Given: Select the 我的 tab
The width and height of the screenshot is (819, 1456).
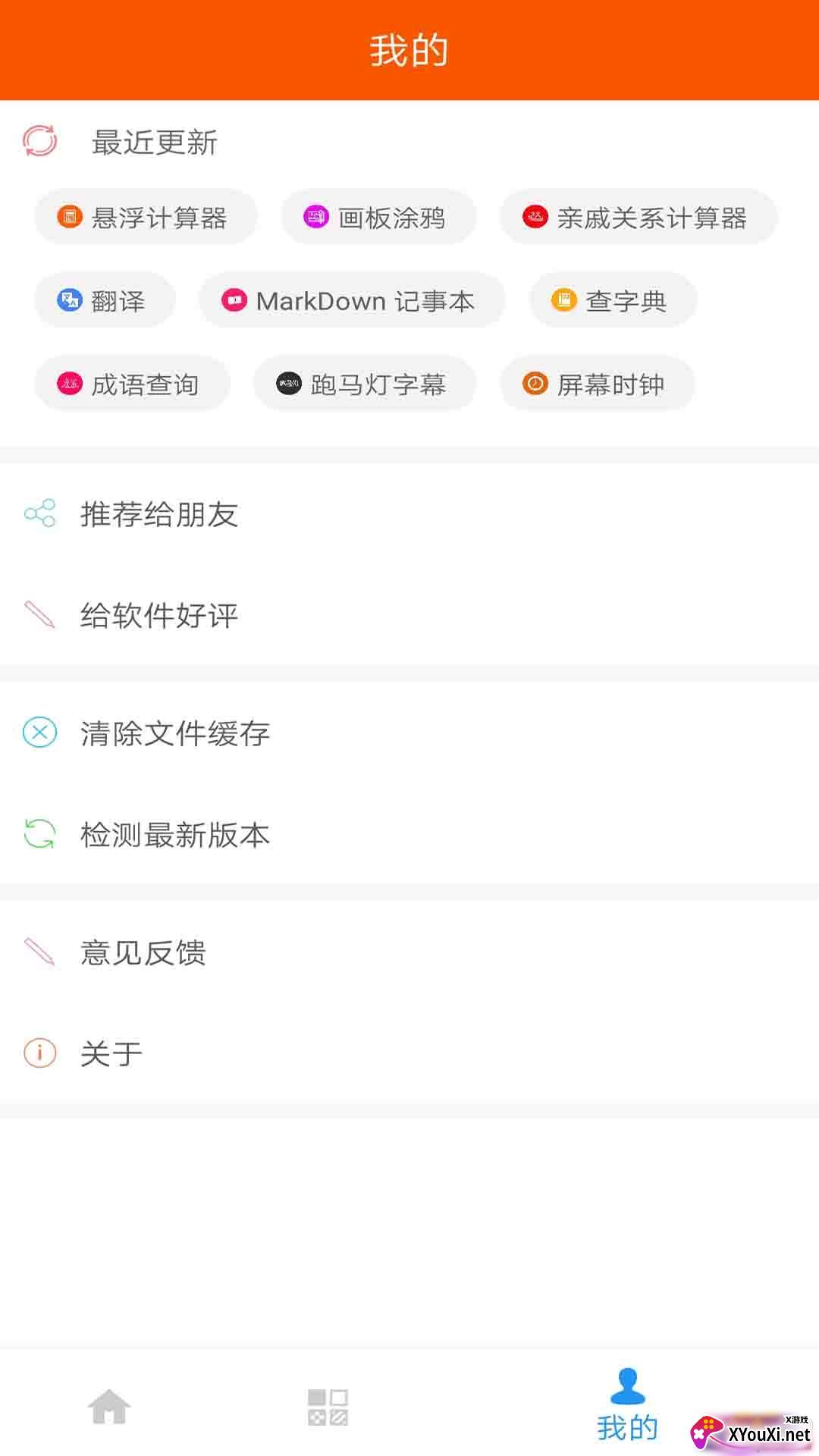Looking at the screenshot, I should pyautogui.click(x=627, y=1405).
